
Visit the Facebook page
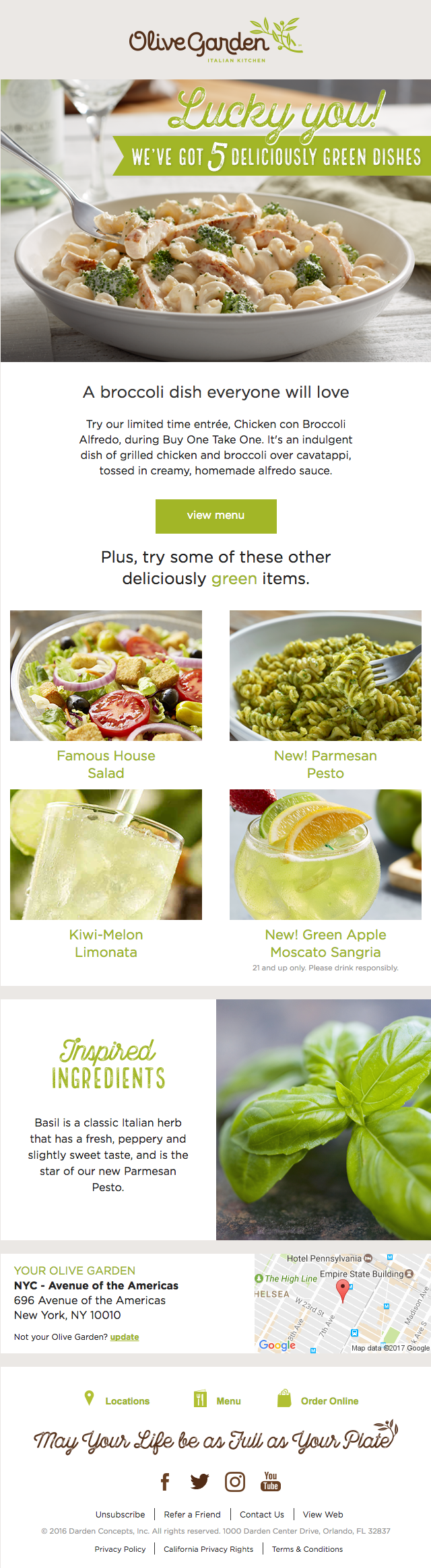(165, 1481)
